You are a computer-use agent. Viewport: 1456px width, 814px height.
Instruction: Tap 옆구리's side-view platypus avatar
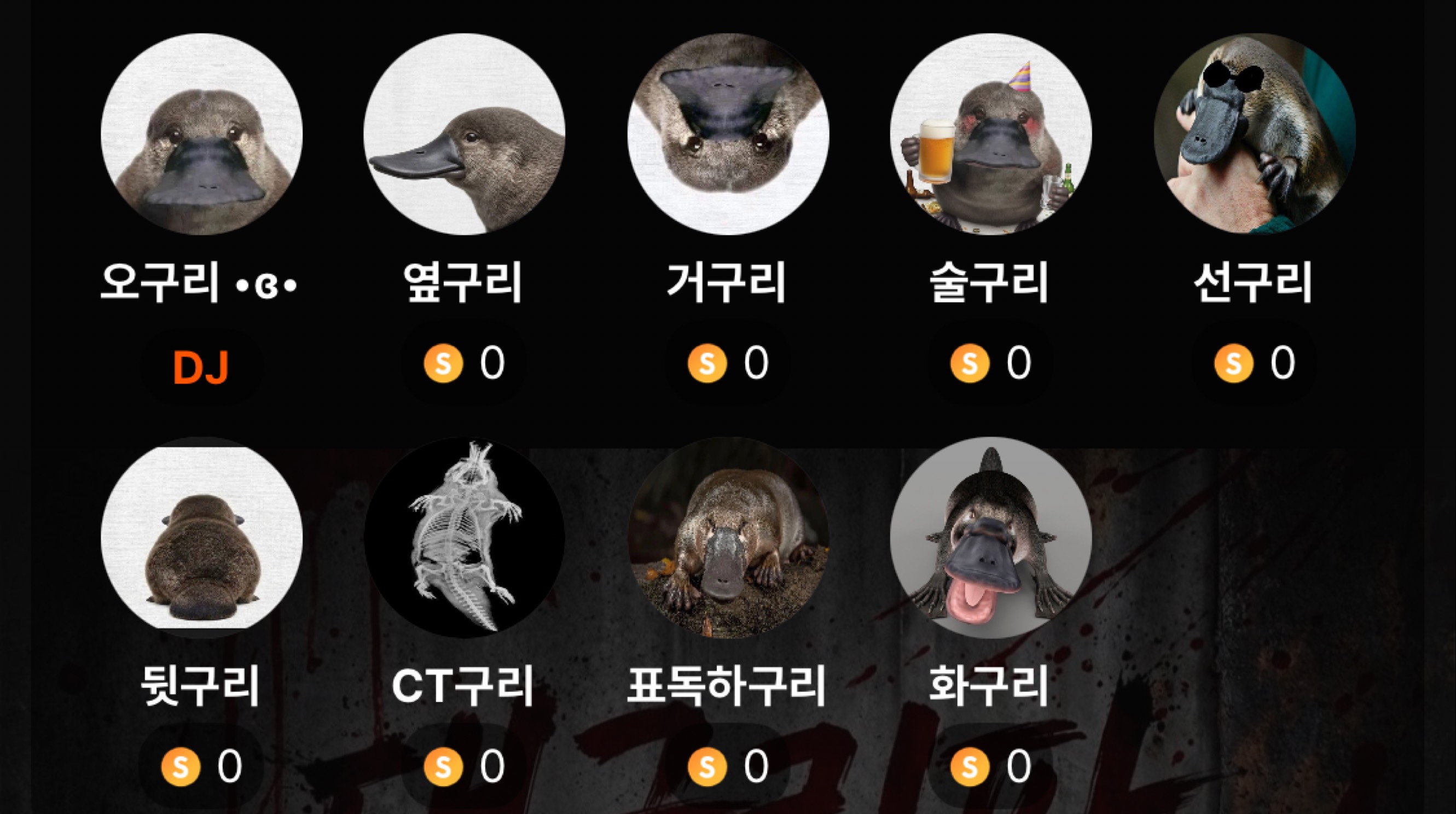tap(464, 134)
